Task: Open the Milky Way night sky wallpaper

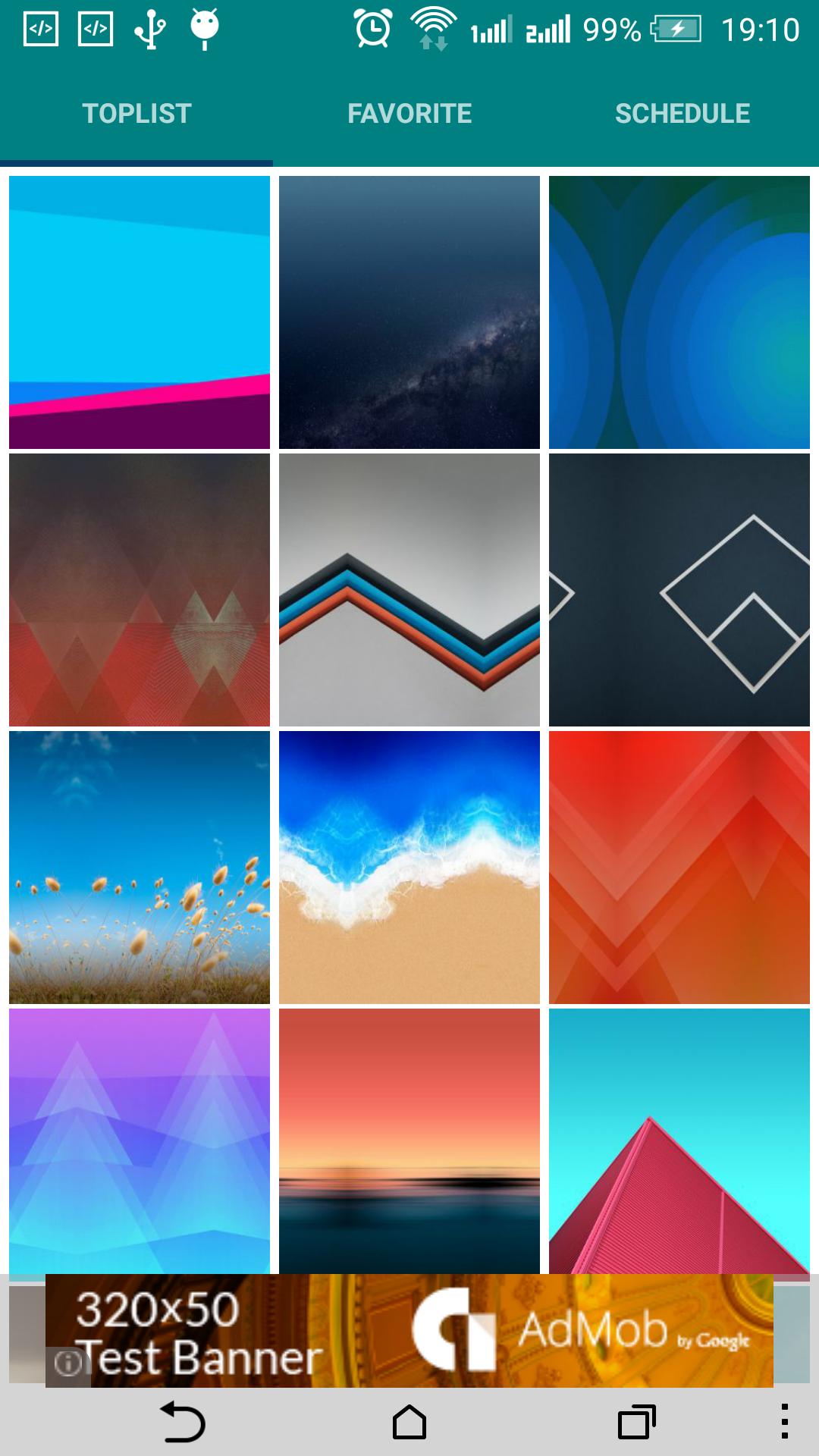Action: (409, 312)
